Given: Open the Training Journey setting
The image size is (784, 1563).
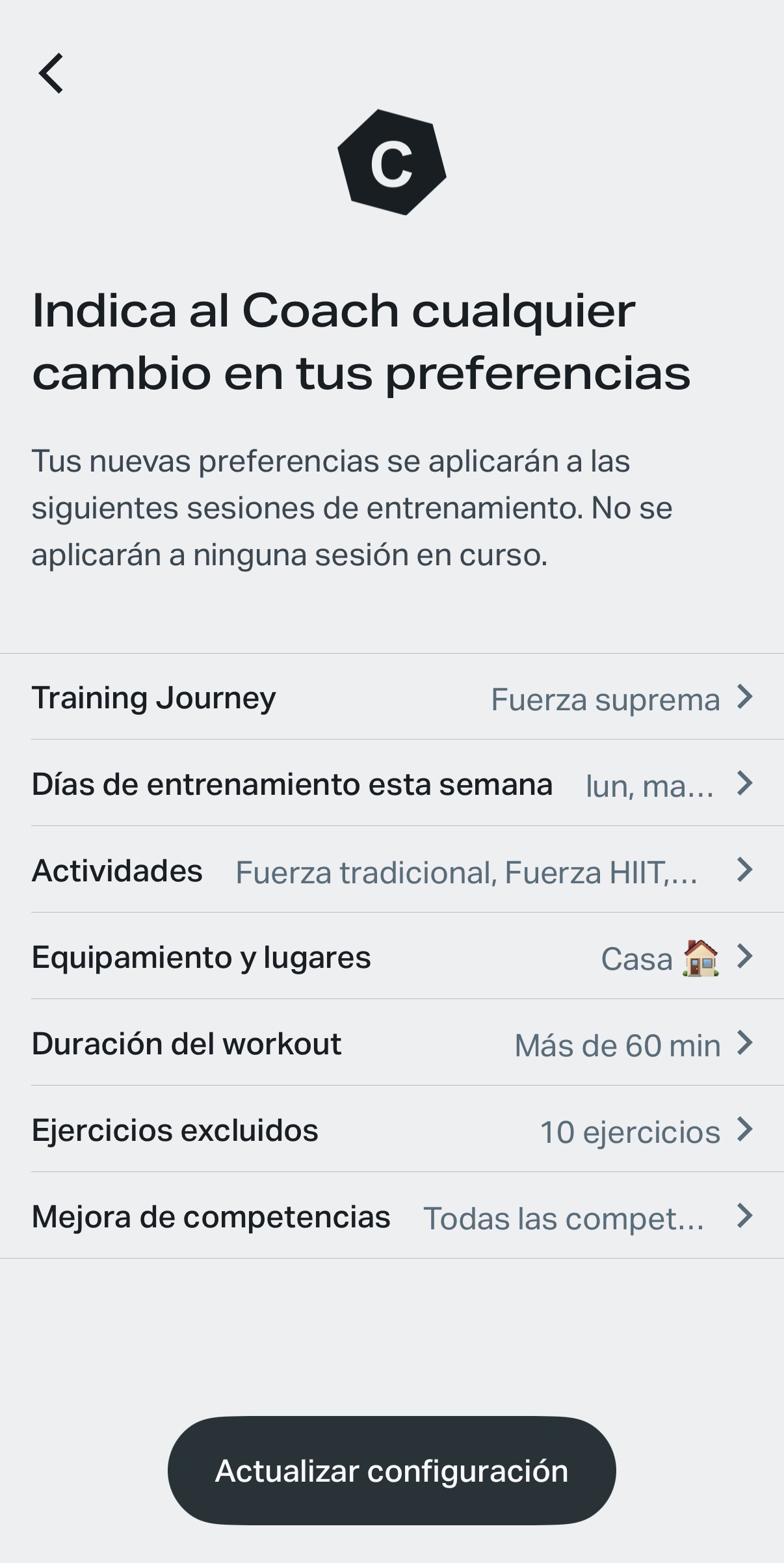Looking at the screenshot, I should 392,697.
